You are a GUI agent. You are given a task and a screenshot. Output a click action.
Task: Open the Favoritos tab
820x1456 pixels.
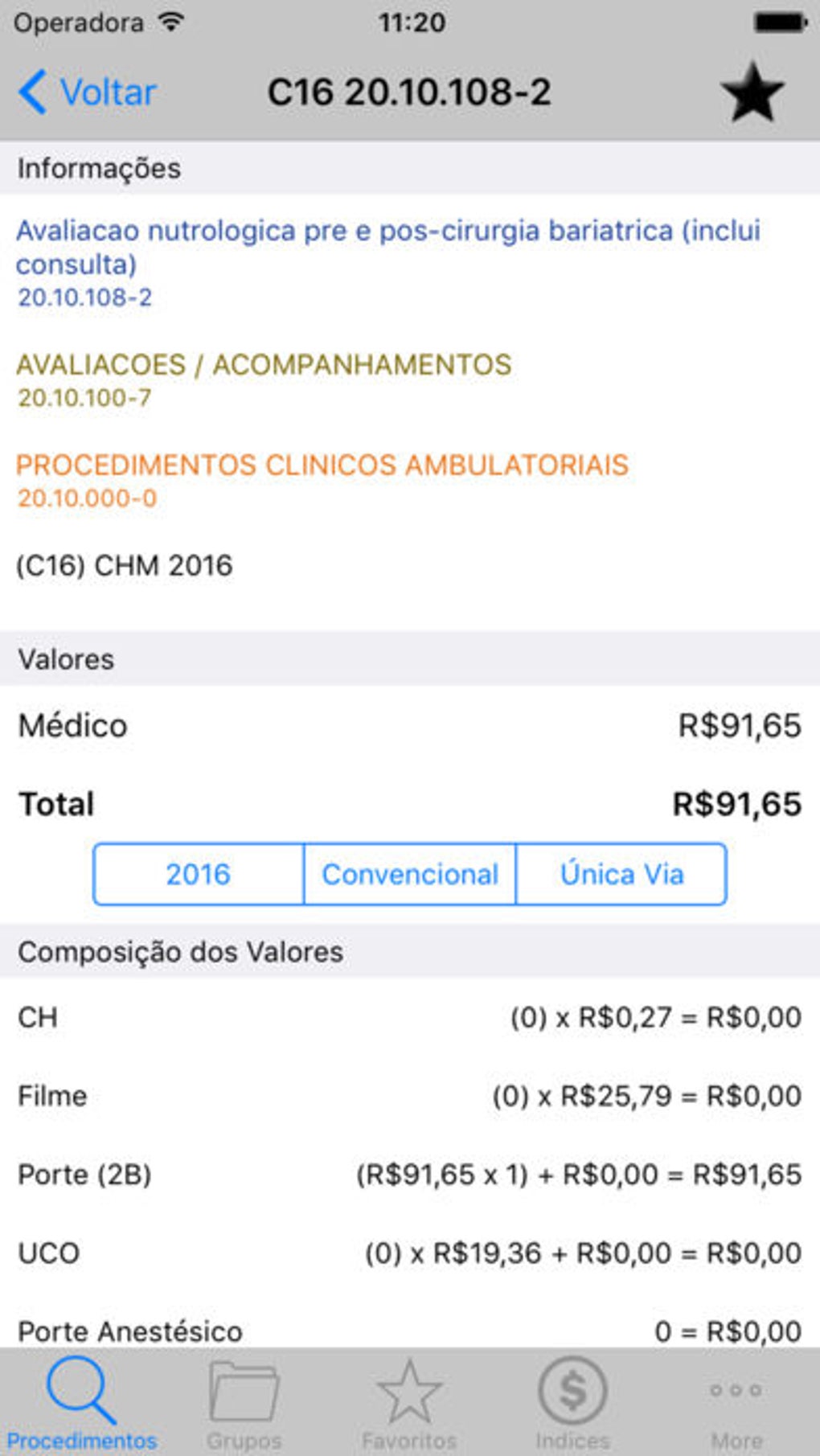pos(409,1403)
